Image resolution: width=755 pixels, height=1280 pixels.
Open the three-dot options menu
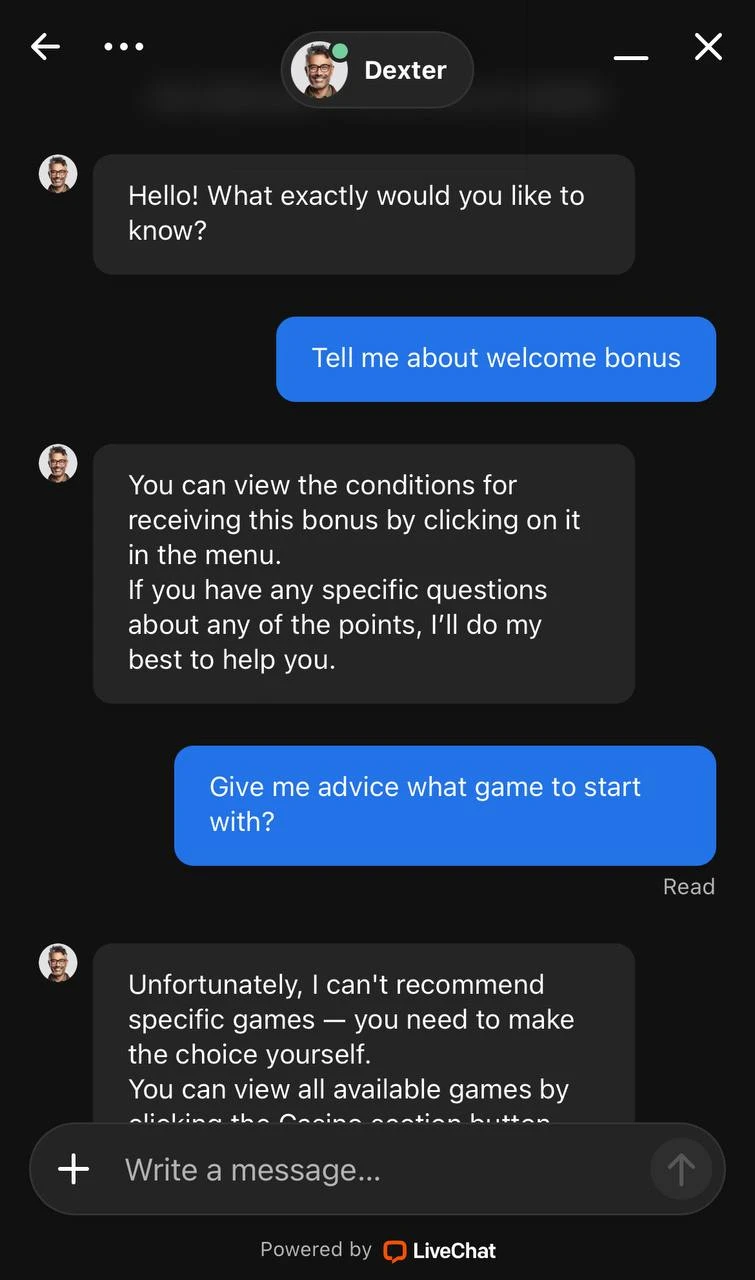point(124,47)
